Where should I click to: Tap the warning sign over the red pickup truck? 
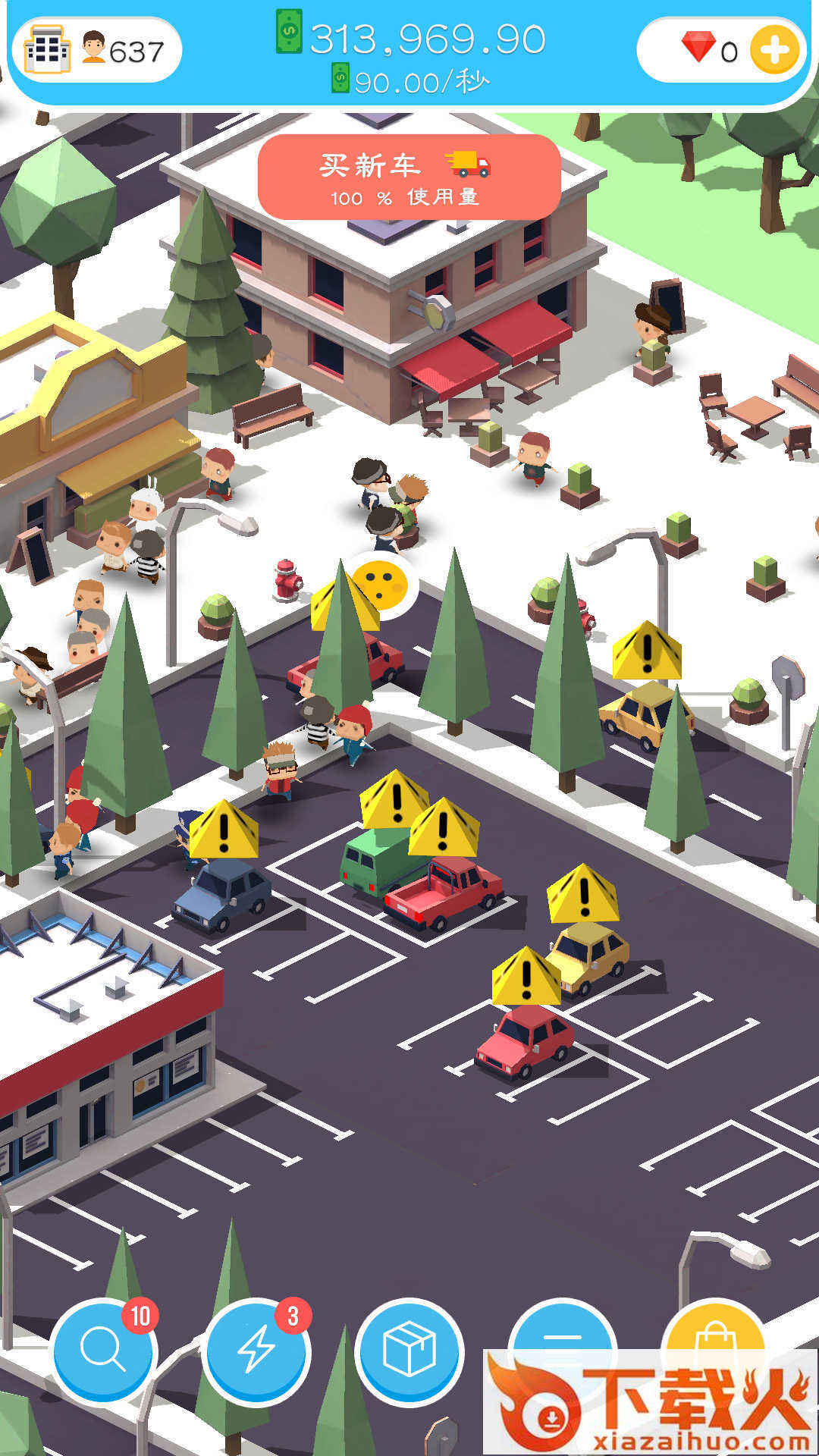pos(444,827)
